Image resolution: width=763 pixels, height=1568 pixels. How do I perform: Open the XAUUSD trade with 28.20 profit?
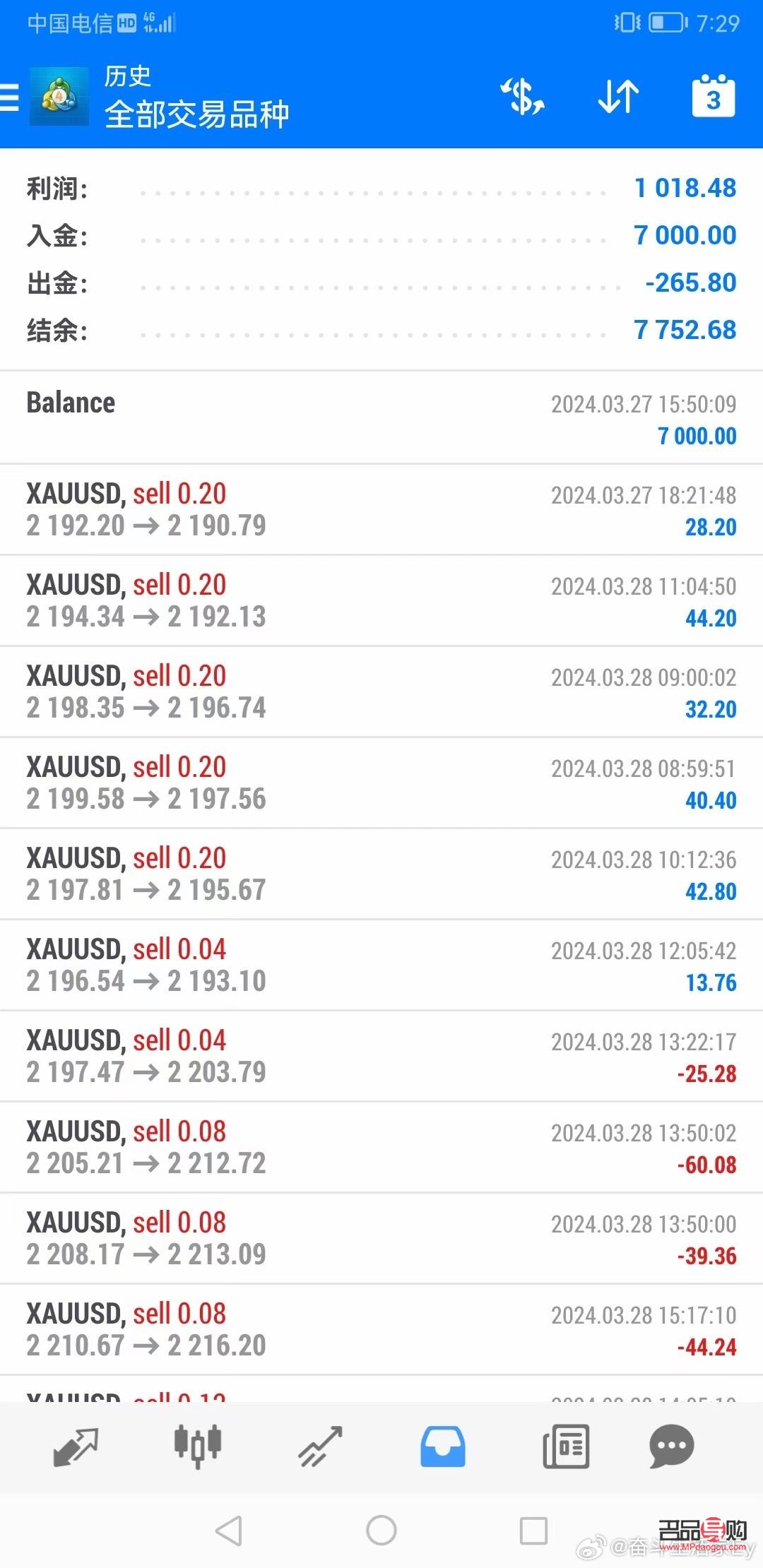381,510
